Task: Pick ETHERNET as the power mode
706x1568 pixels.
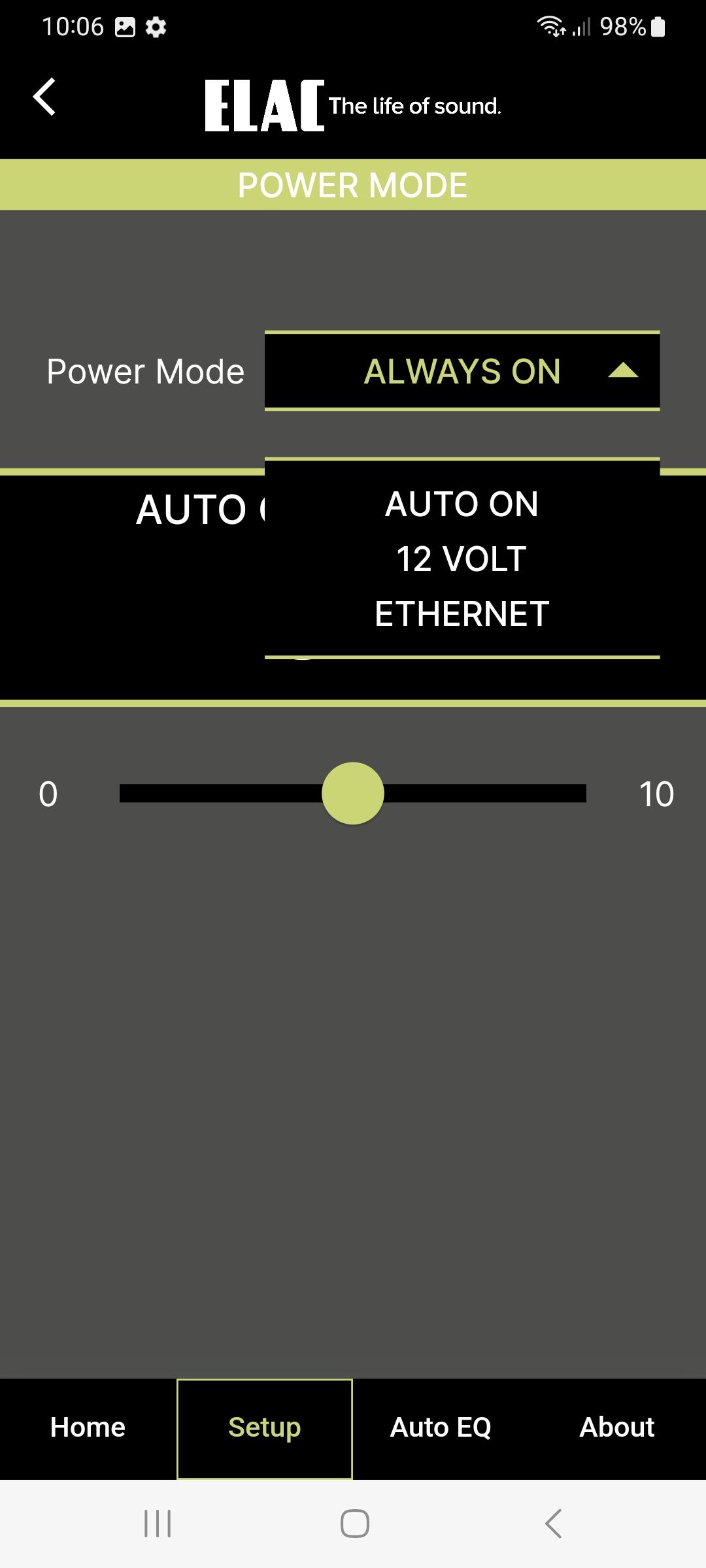Action: (x=462, y=614)
